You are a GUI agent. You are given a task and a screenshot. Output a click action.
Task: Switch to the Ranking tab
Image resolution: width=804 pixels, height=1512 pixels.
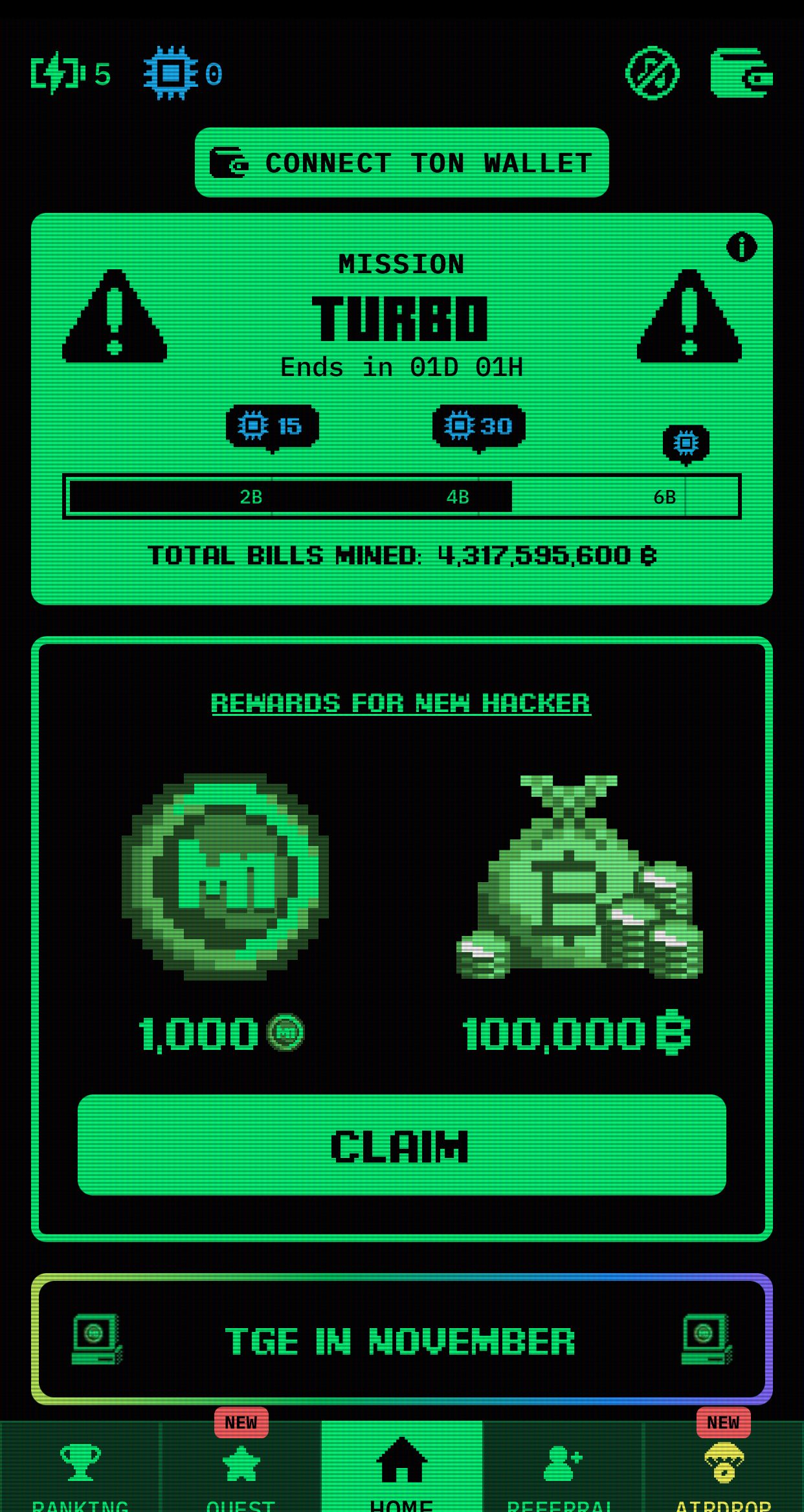click(x=80, y=1471)
